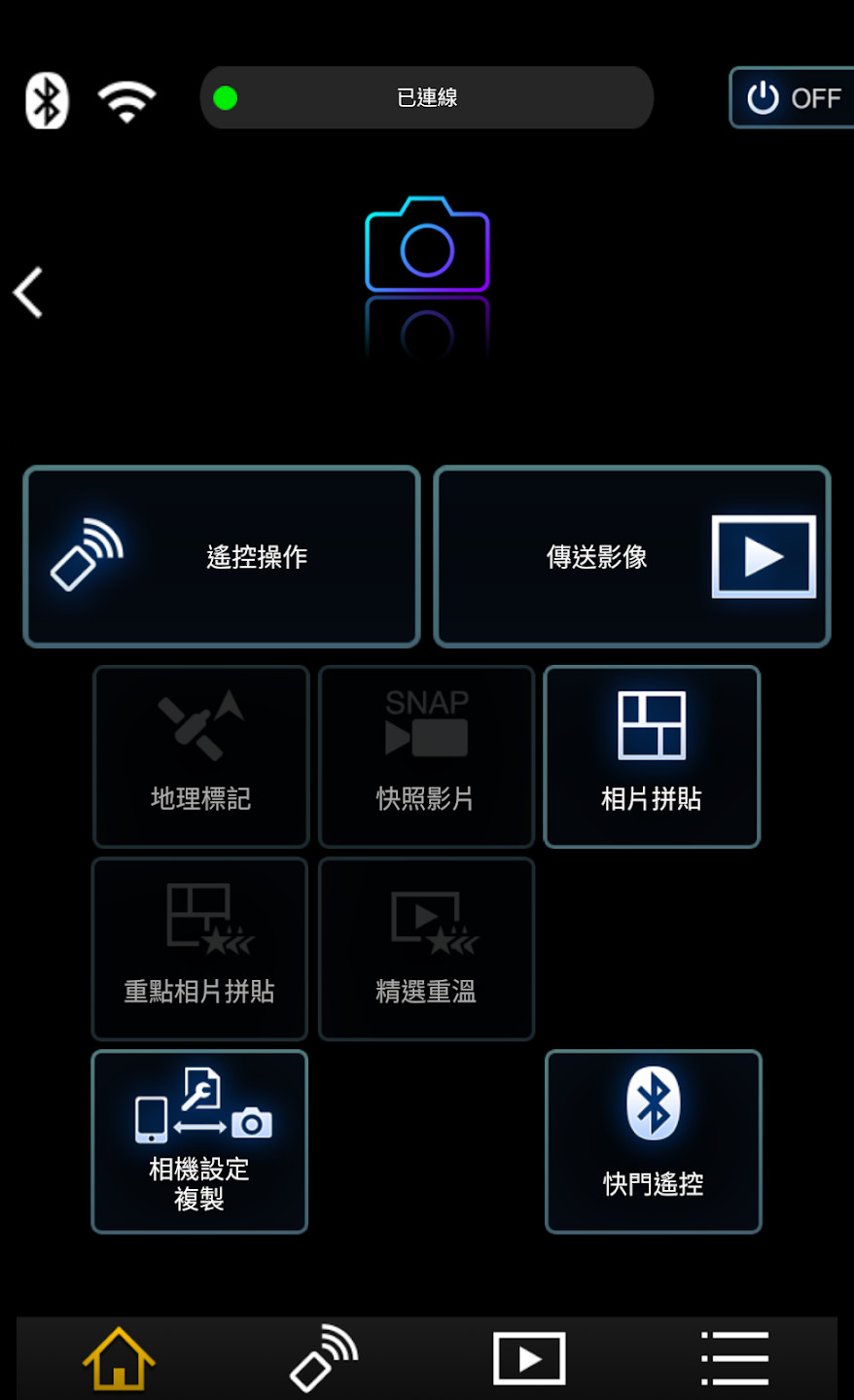Open the list menu at bottom right
The height and width of the screenshot is (1400, 854).
[734, 1357]
